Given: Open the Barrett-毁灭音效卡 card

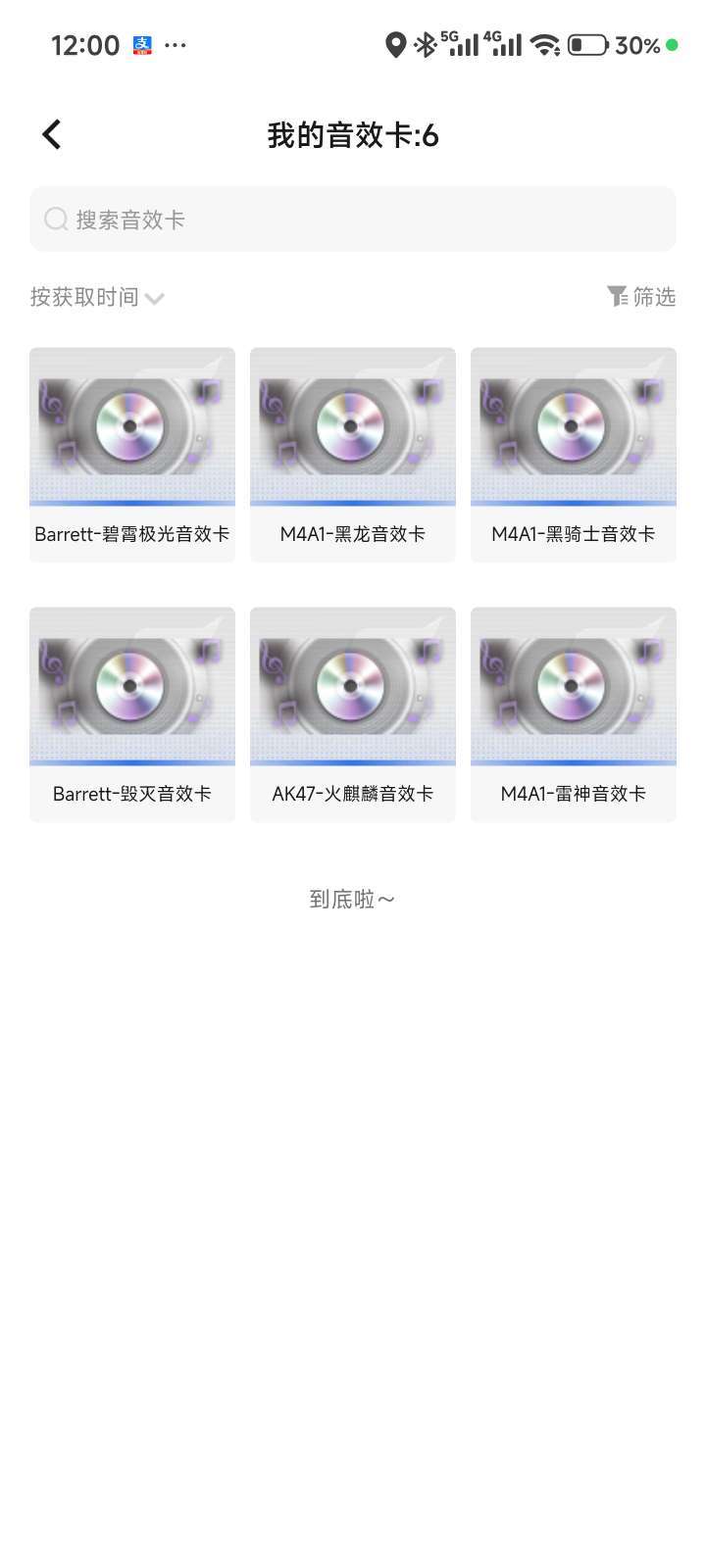Looking at the screenshot, I should (x=132, y=714).
